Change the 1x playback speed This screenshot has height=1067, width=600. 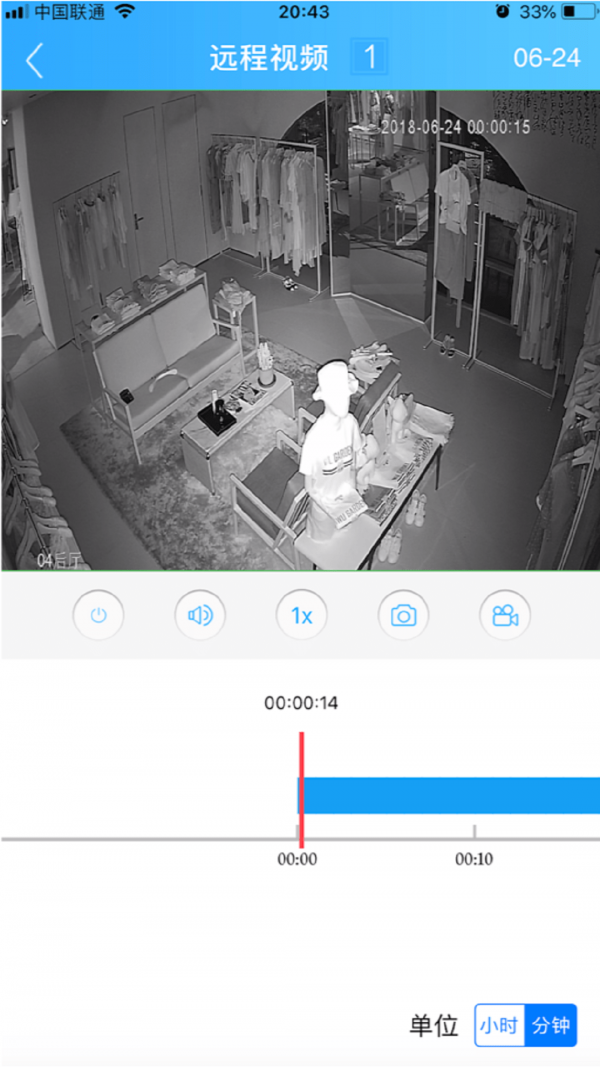[x=301, y=615]
